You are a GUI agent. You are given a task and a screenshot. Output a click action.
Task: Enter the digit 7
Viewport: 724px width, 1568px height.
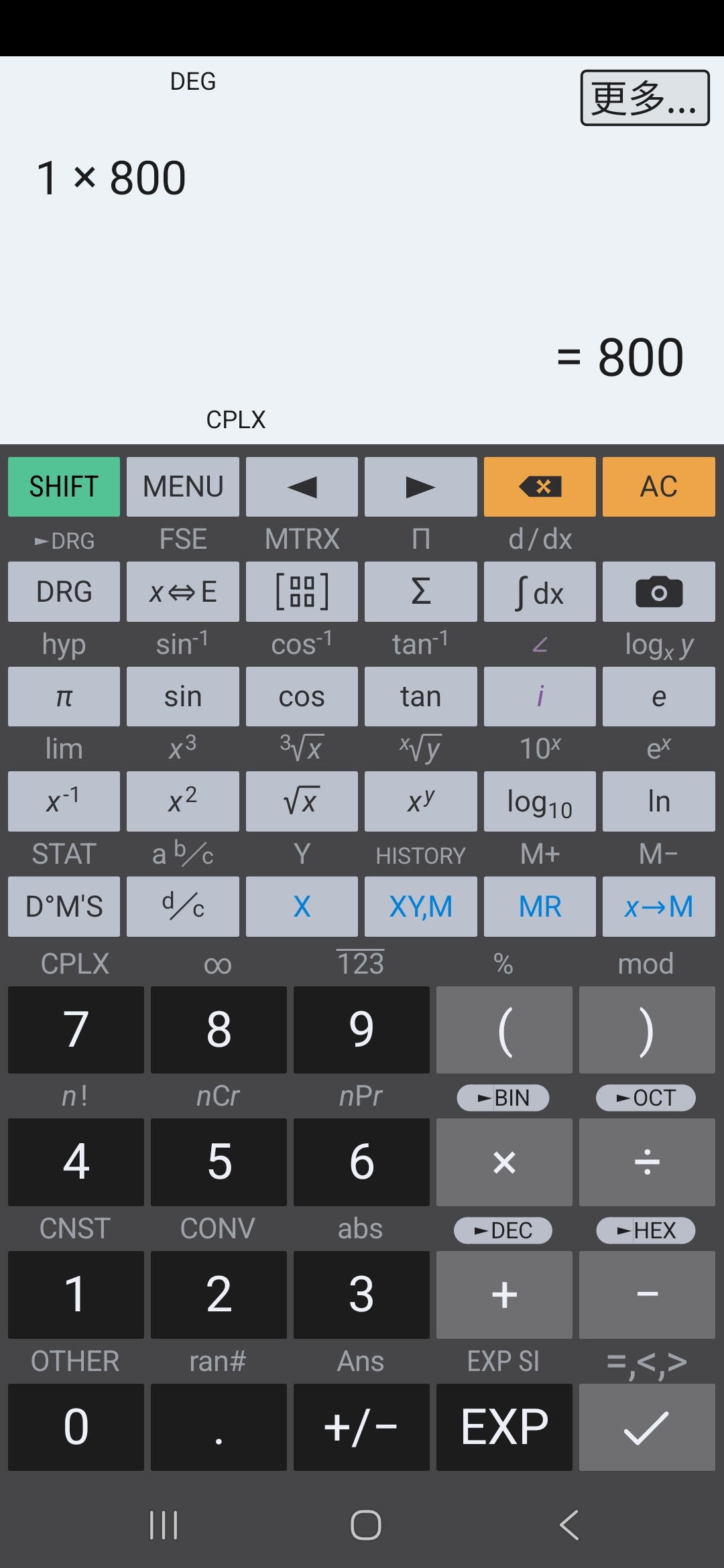tap(76, 1030)
